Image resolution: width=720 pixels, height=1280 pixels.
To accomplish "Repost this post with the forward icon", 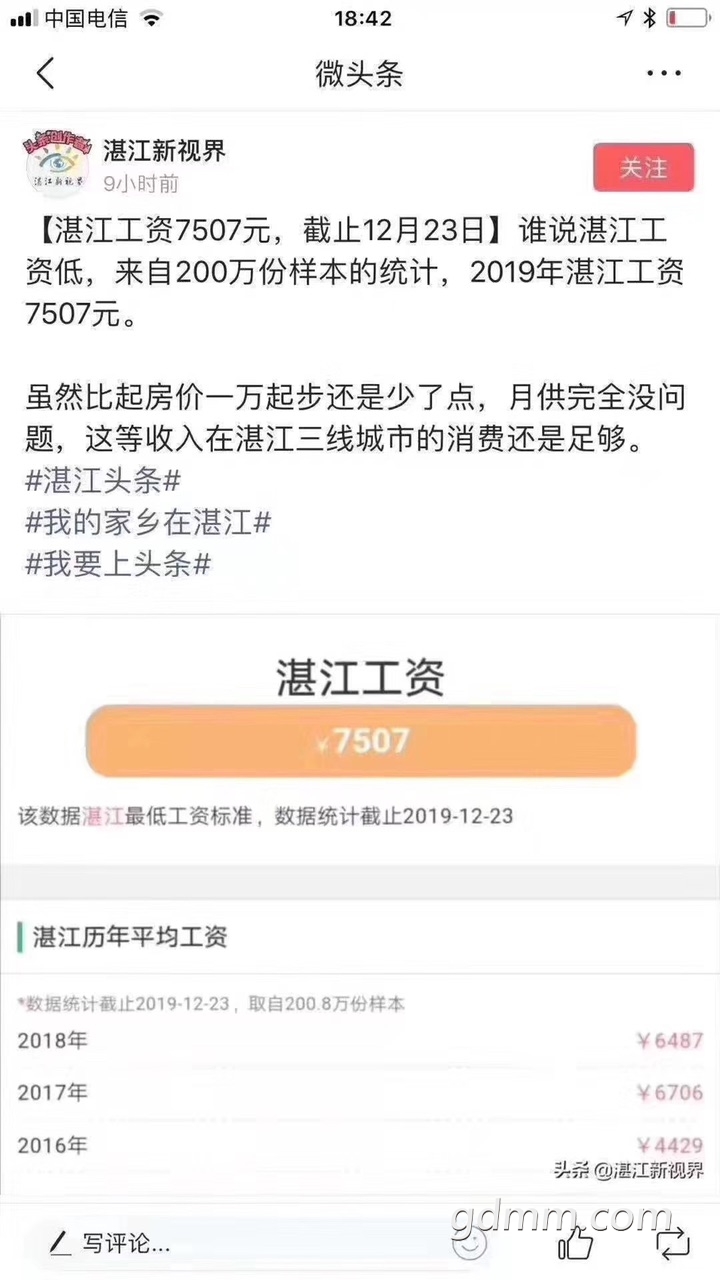I will (672, 1243).
